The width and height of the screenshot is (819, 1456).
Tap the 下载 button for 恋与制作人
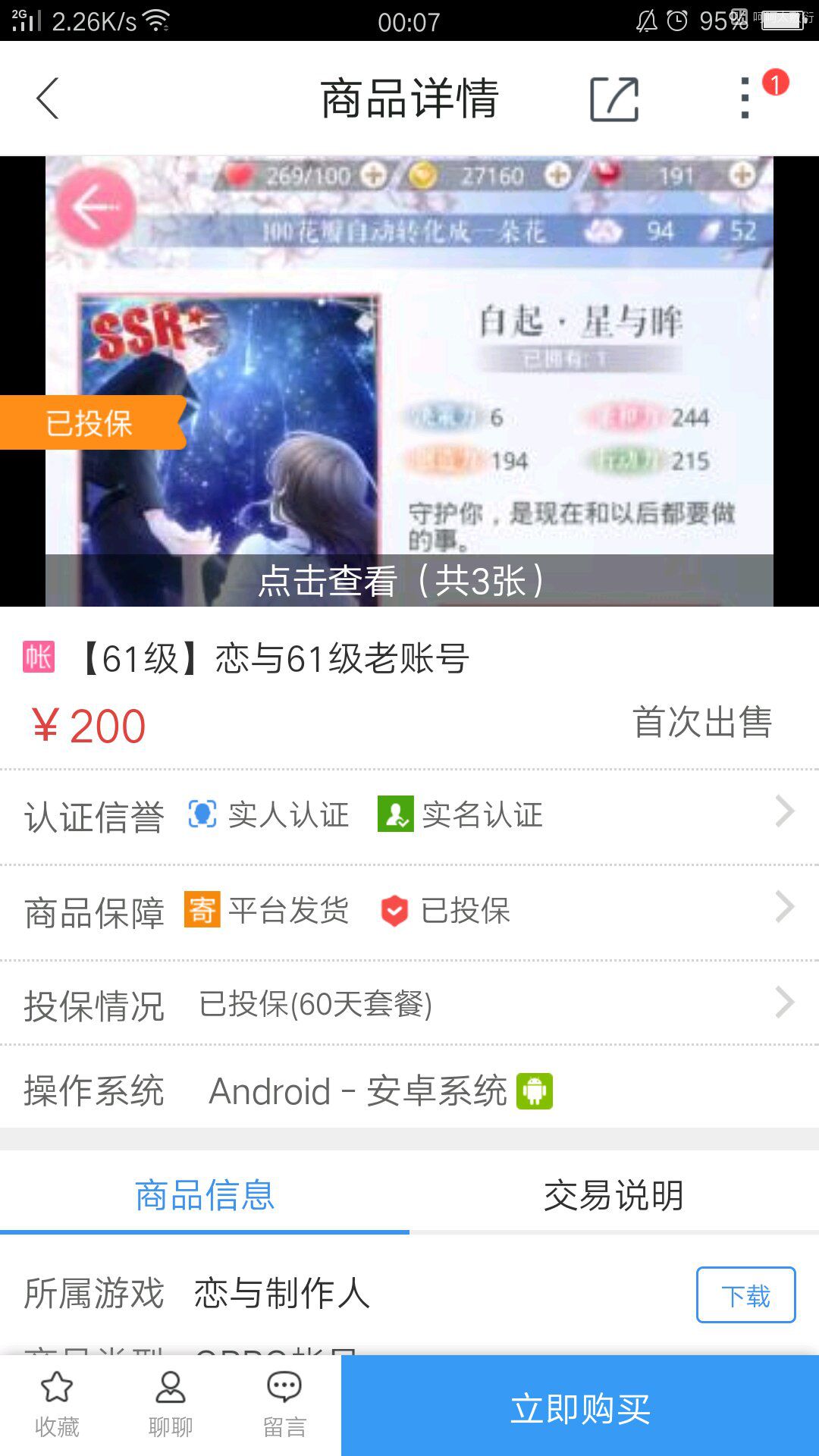(x=745, y=1294)
